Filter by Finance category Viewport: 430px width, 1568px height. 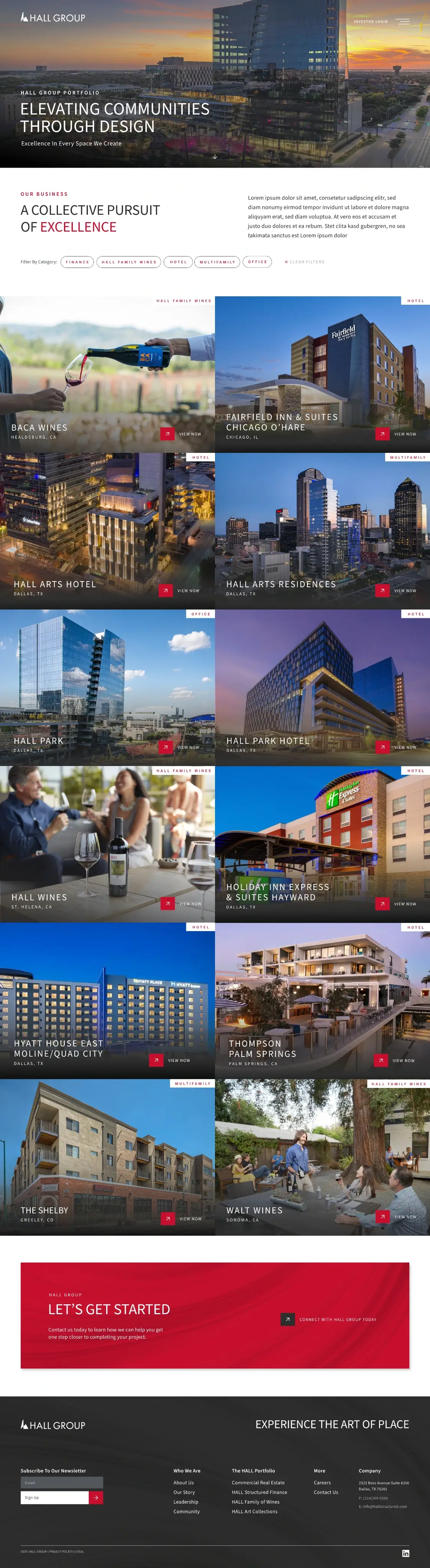click(77, 262)
